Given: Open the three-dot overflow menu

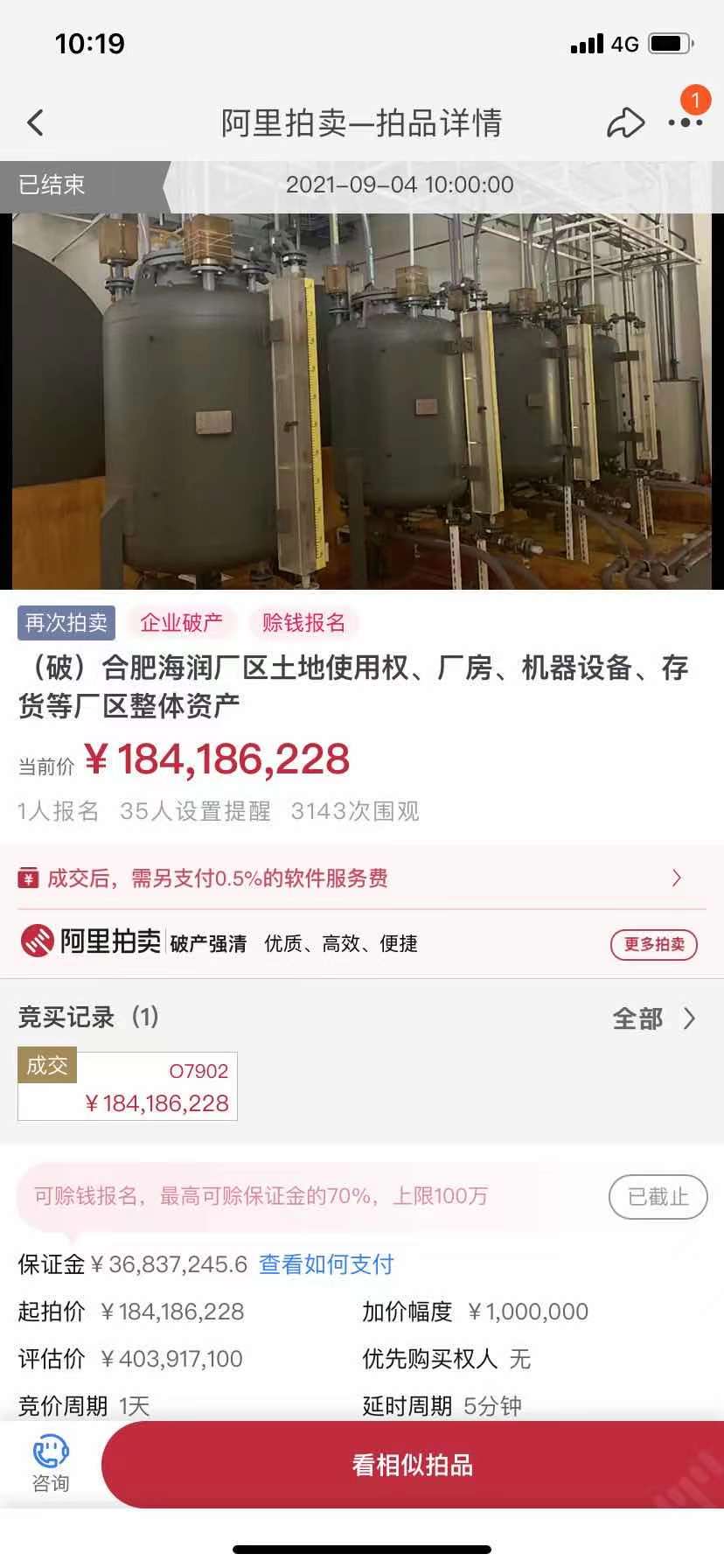Looking at the screenshot, I should pyautogui.click(x=685, y=122).
